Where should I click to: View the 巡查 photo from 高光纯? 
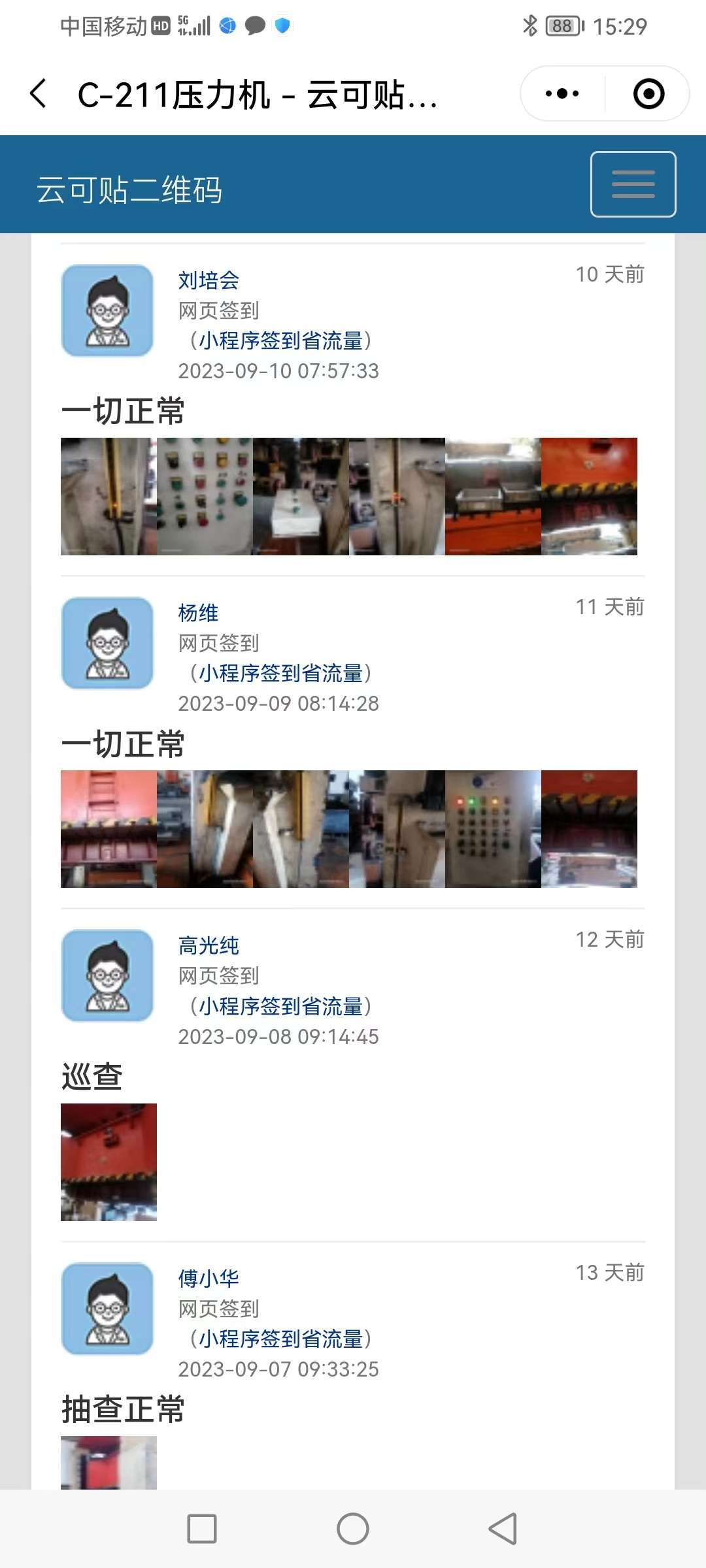point(109,1162)
